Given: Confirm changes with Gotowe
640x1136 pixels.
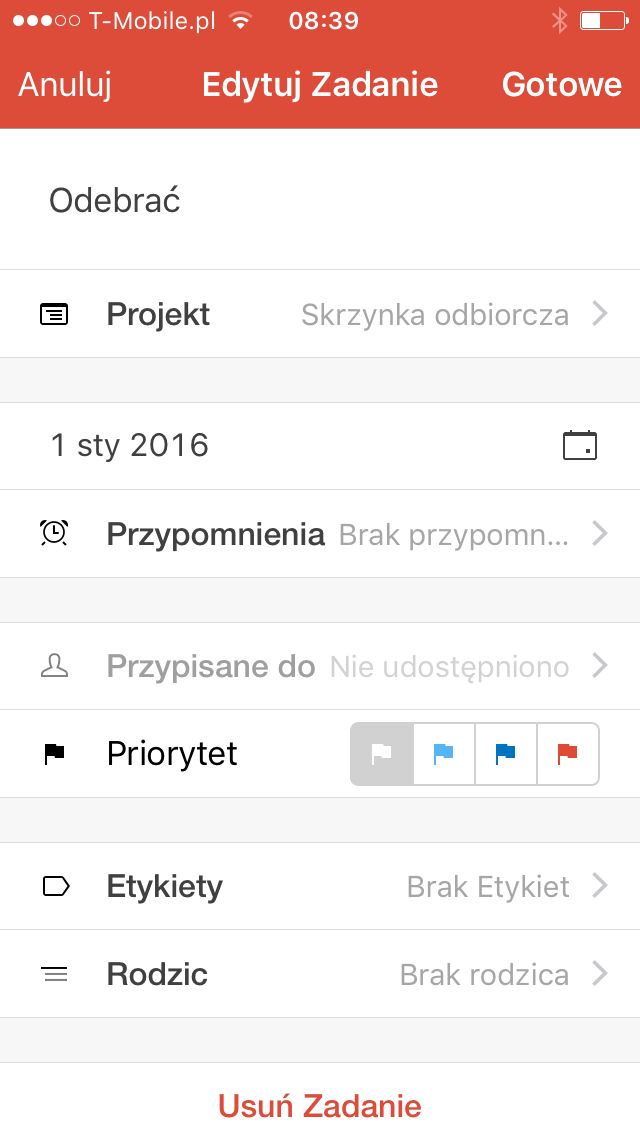Looking at the screenshot, I should coord(562,85).
